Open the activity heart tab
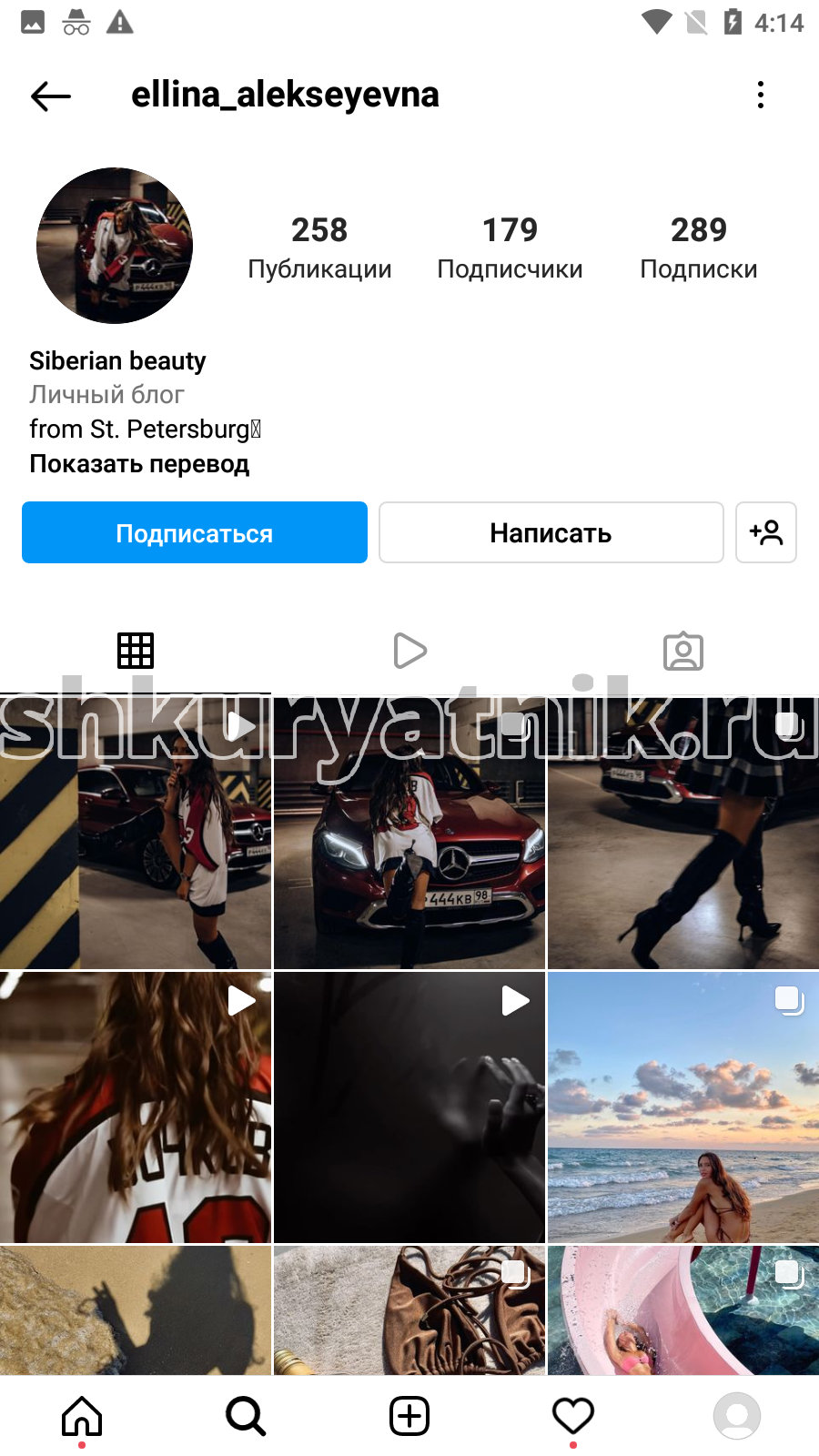The width and height of the screenshot is (819, 1456). (573, 1416)
